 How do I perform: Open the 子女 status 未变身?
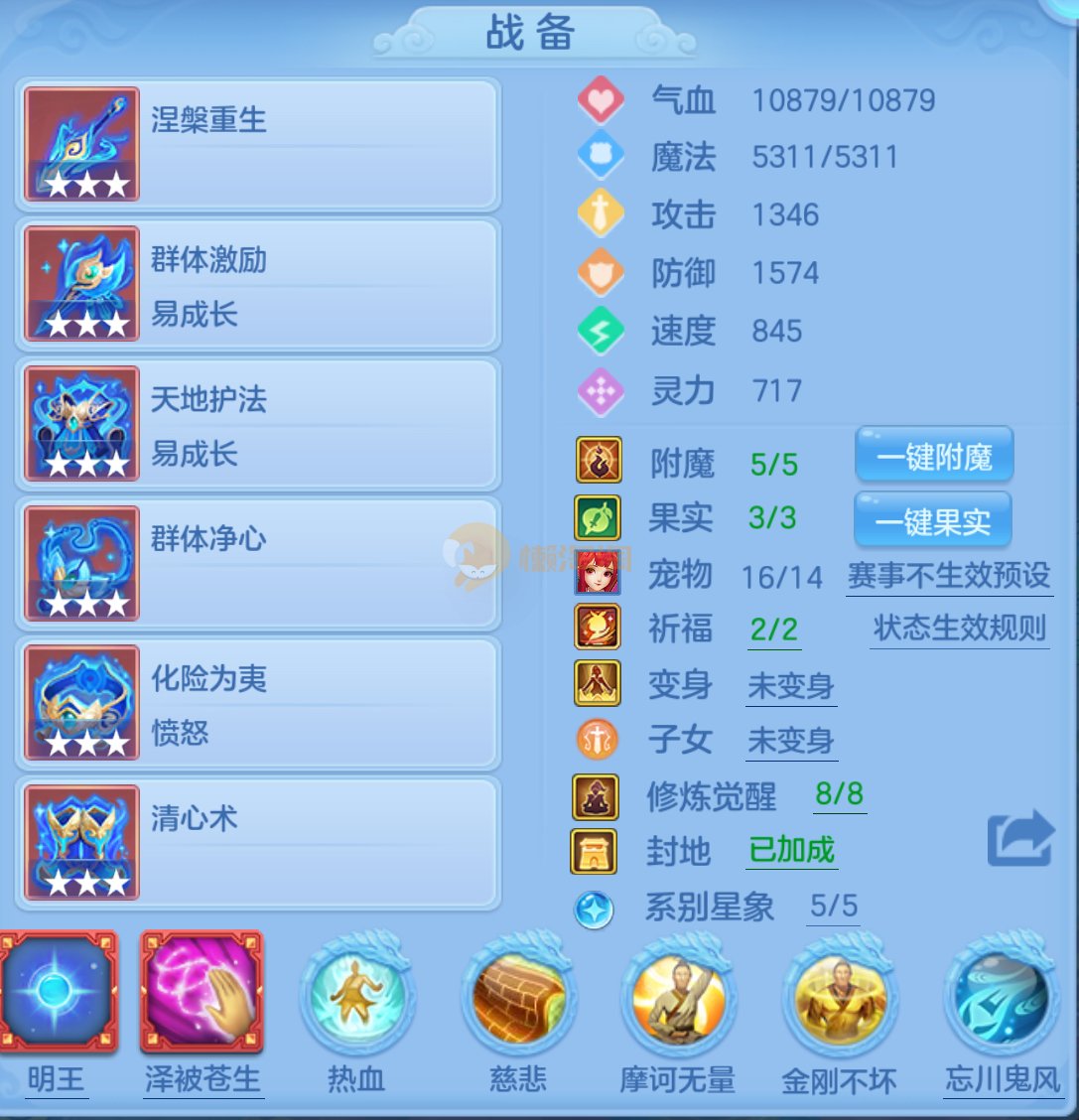click(790, 740)
